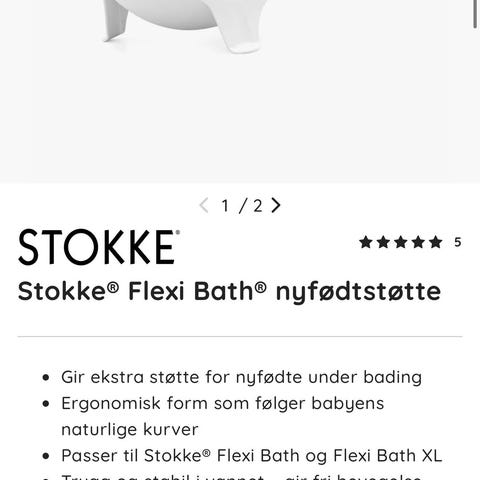
Task: Go to the previous product image
Action: click(x=204, y=205)
